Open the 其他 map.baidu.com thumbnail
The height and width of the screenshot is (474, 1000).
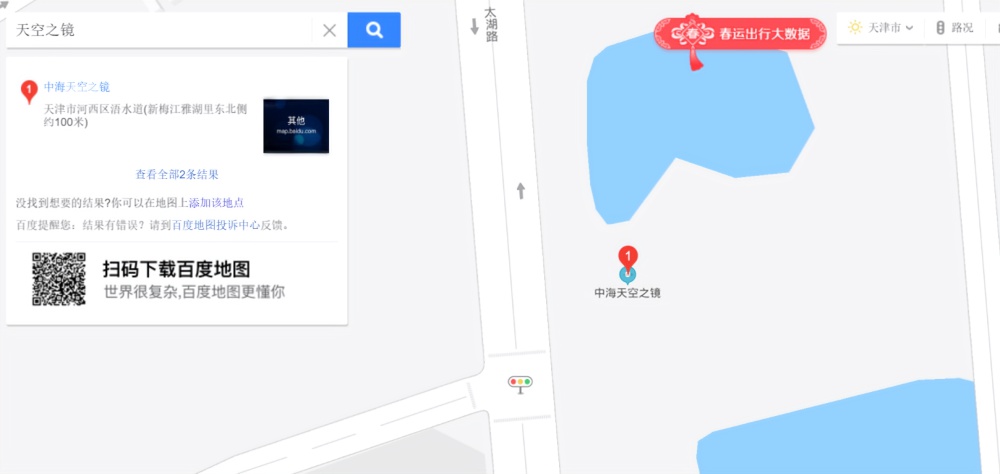coord(296,126)
